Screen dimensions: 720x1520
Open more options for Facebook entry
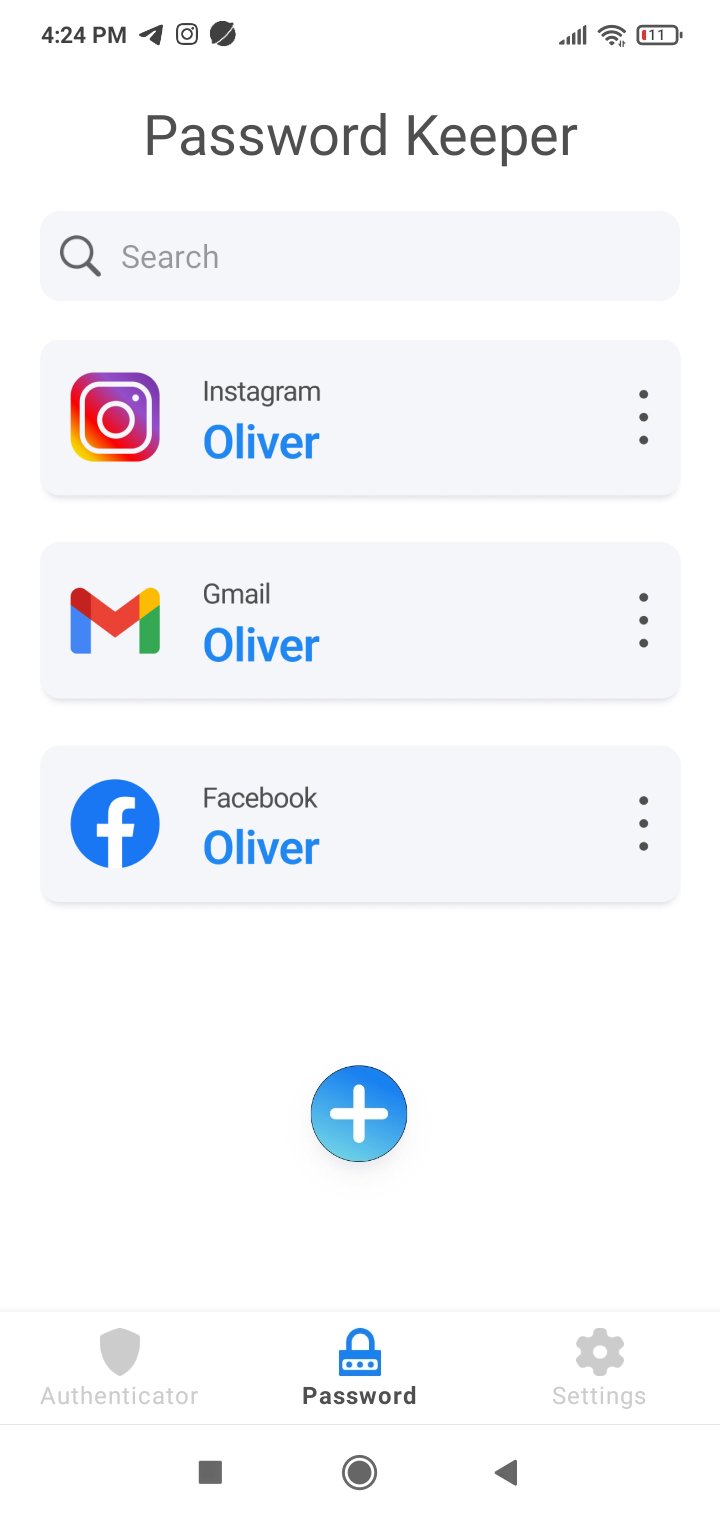point(643,824)
